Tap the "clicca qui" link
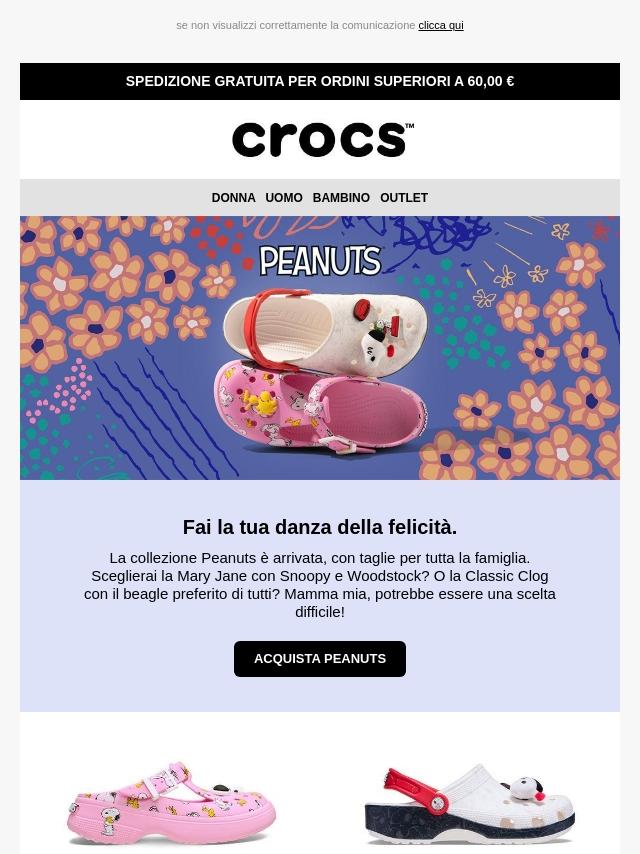The height and width of the screenshot is (854, 640). click(x=440, y=25)
